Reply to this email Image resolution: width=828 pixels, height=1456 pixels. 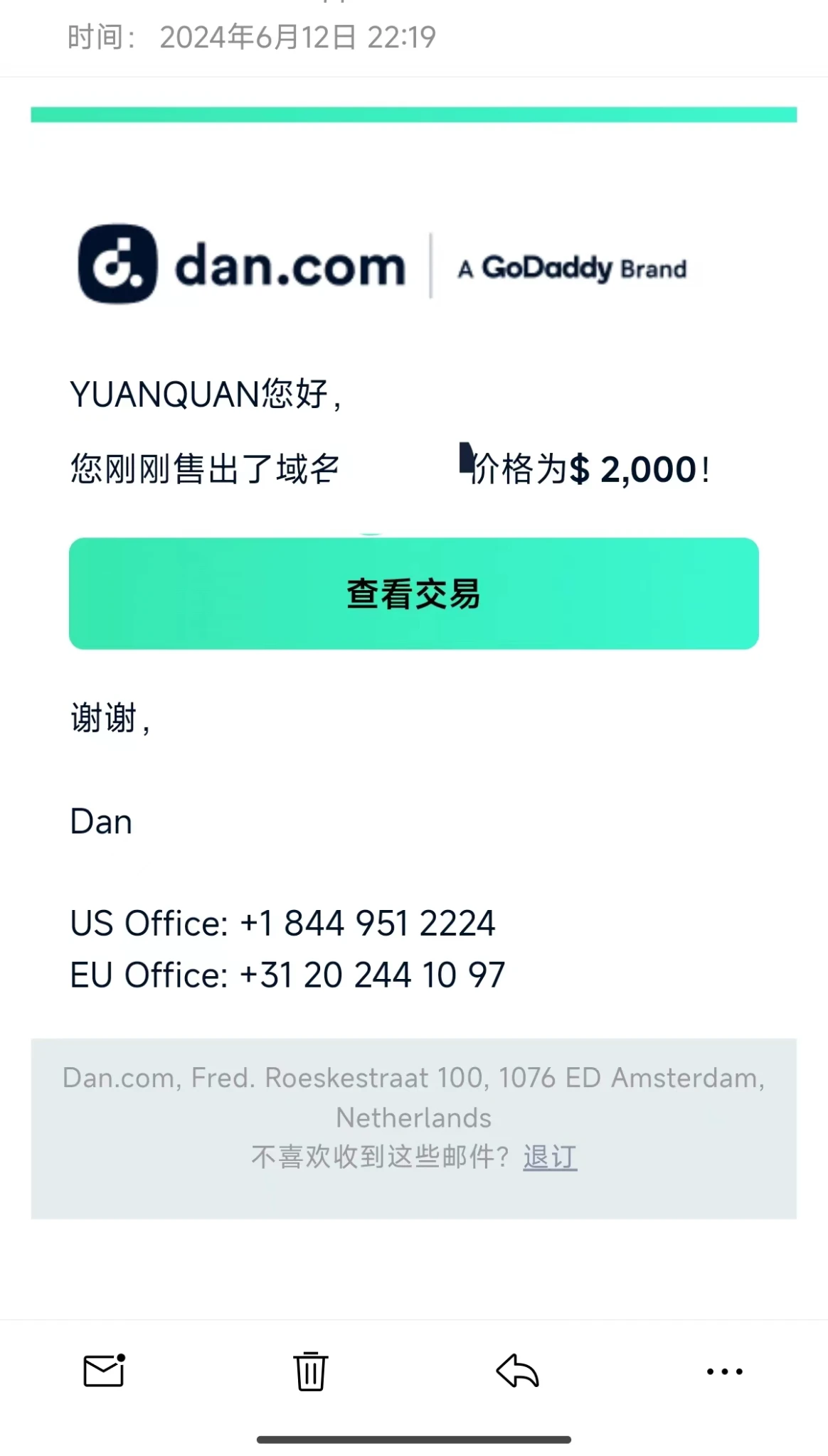(x=517, y=1371)
